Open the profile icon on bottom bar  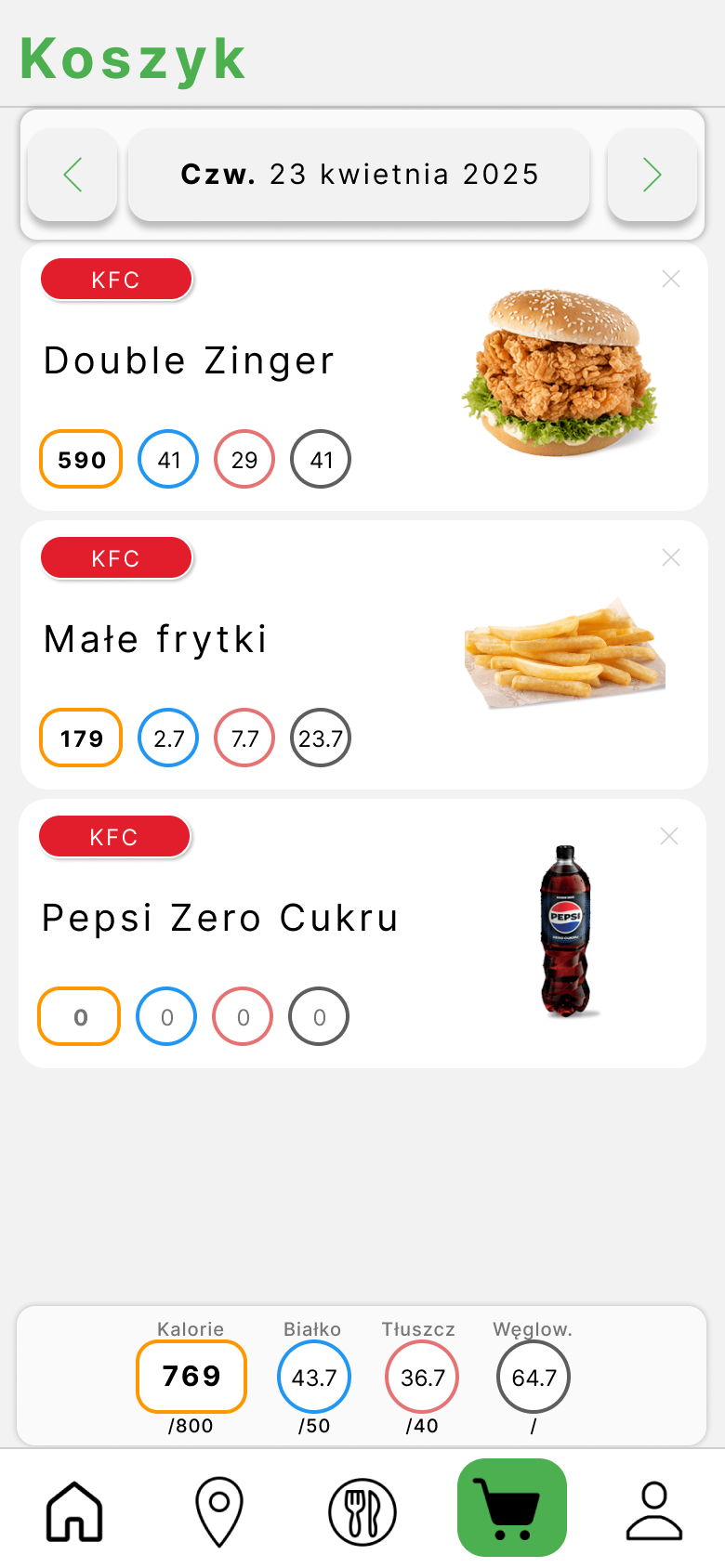[654, 1511]
